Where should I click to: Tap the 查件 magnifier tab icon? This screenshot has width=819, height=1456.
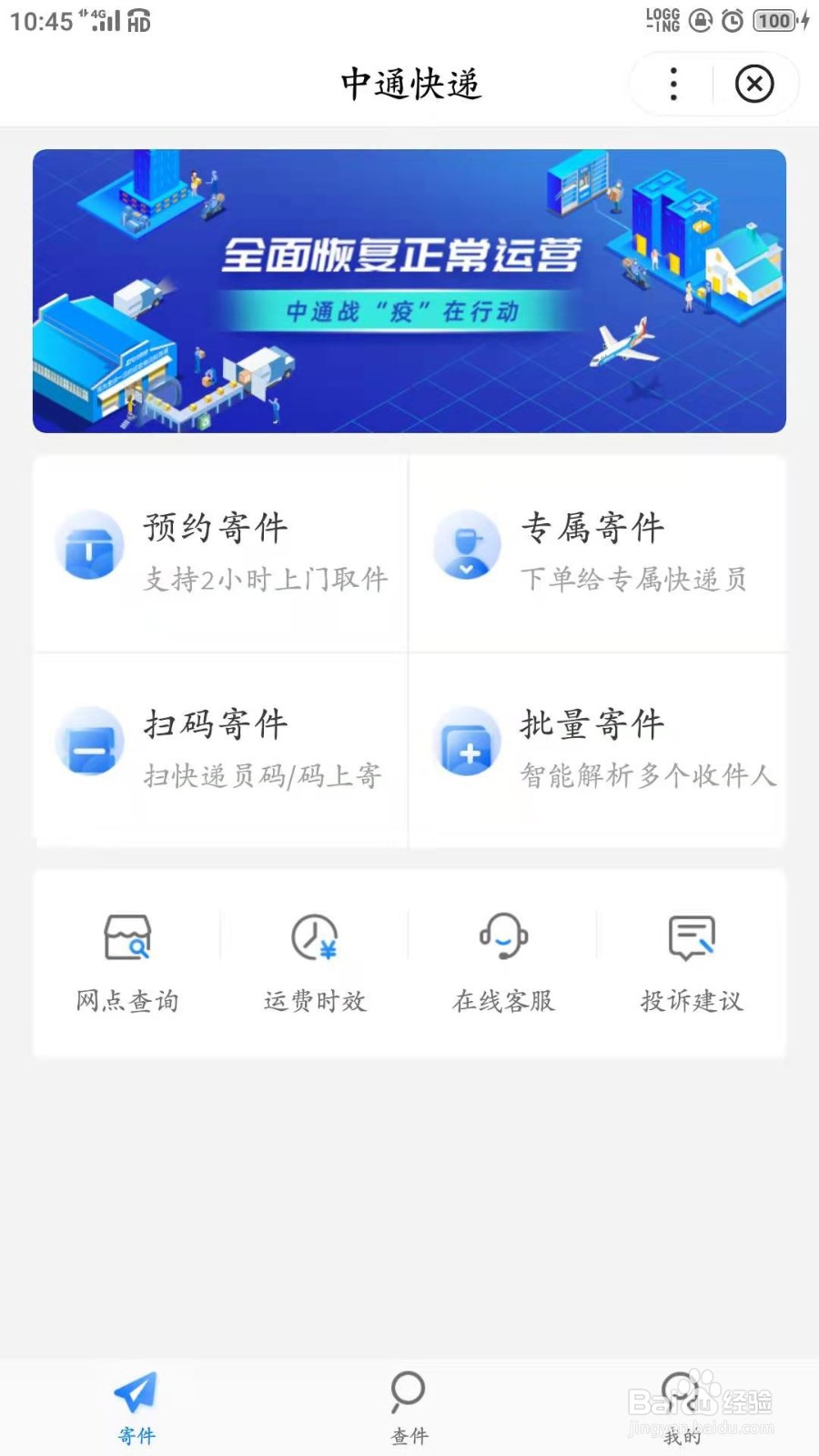coord(408,1390)
